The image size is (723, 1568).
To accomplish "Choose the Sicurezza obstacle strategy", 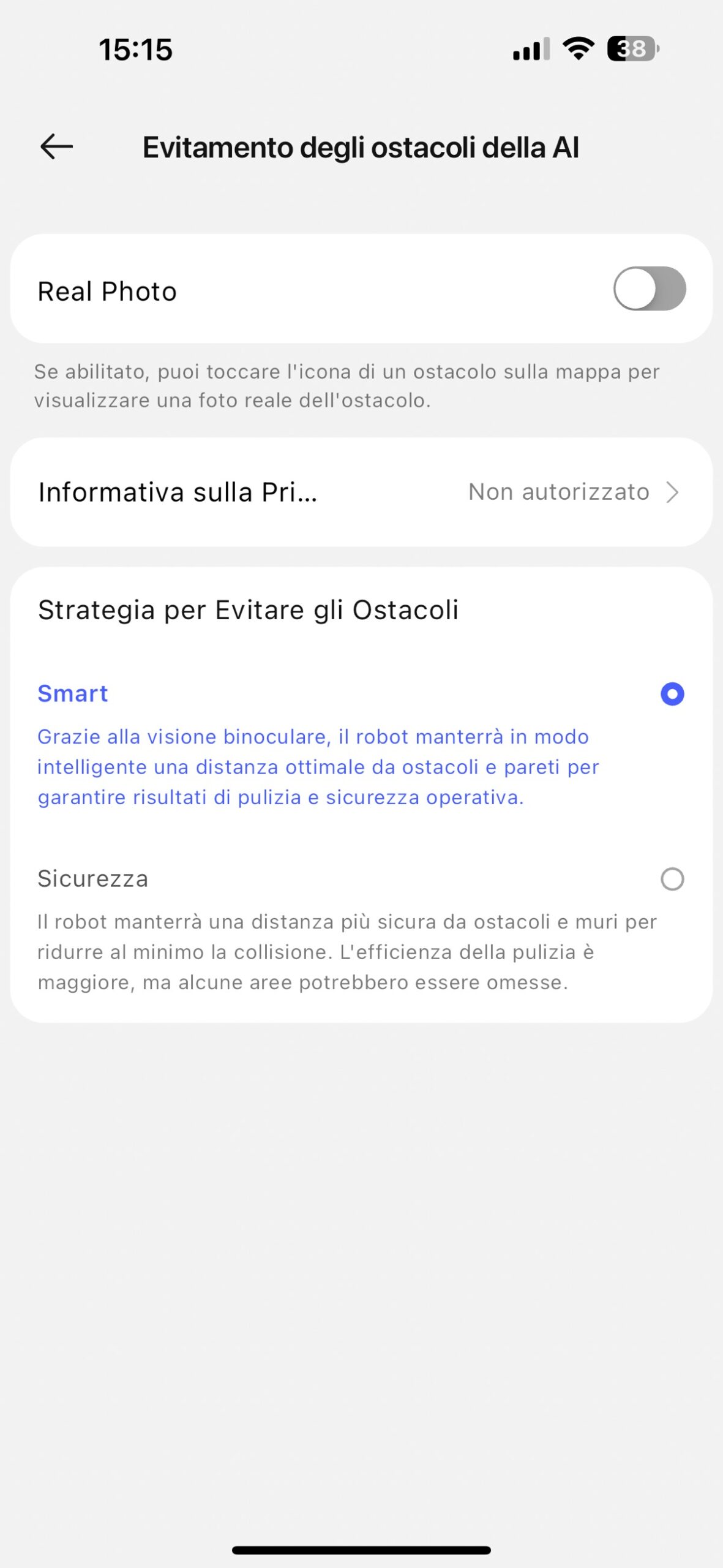I will [x=672, y=879].
